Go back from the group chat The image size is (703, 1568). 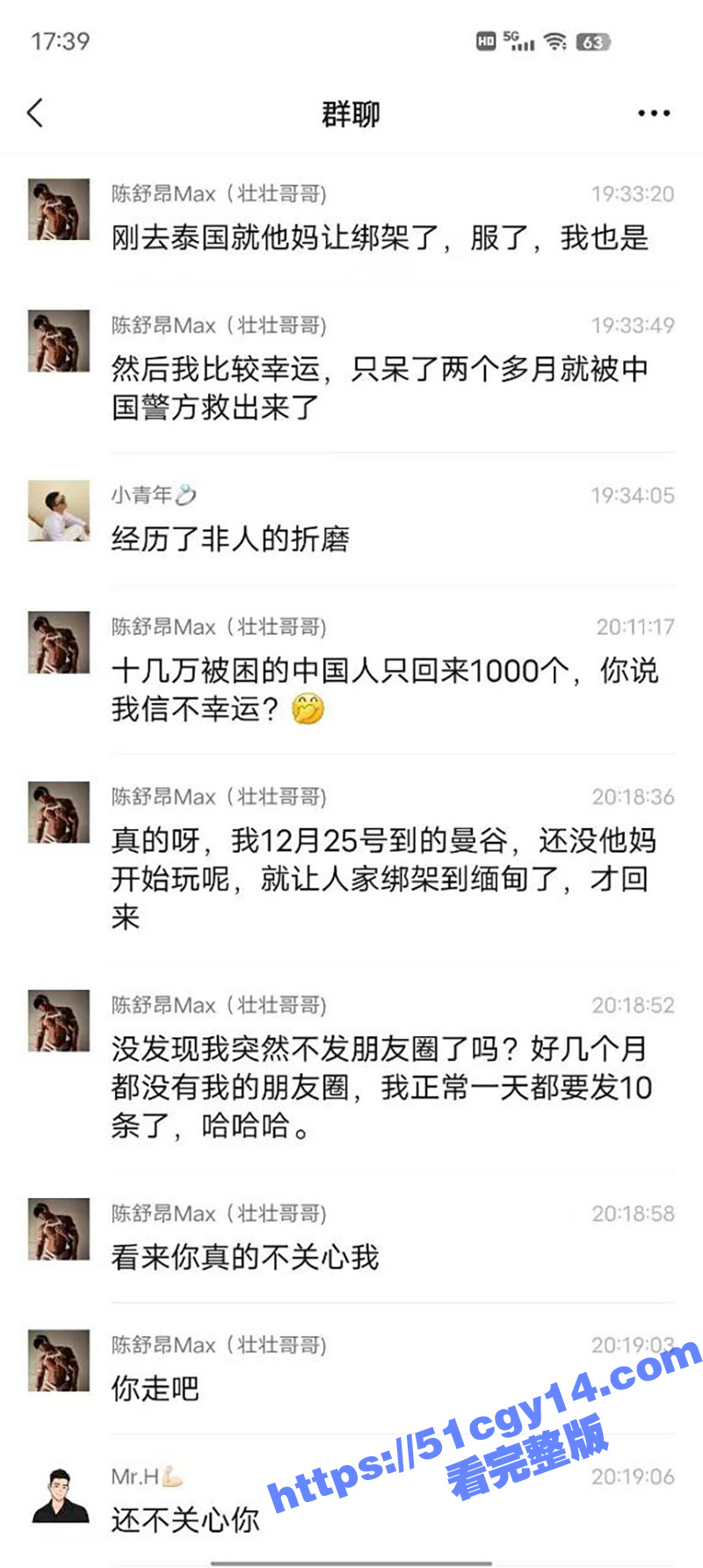[x=35, y=113]
